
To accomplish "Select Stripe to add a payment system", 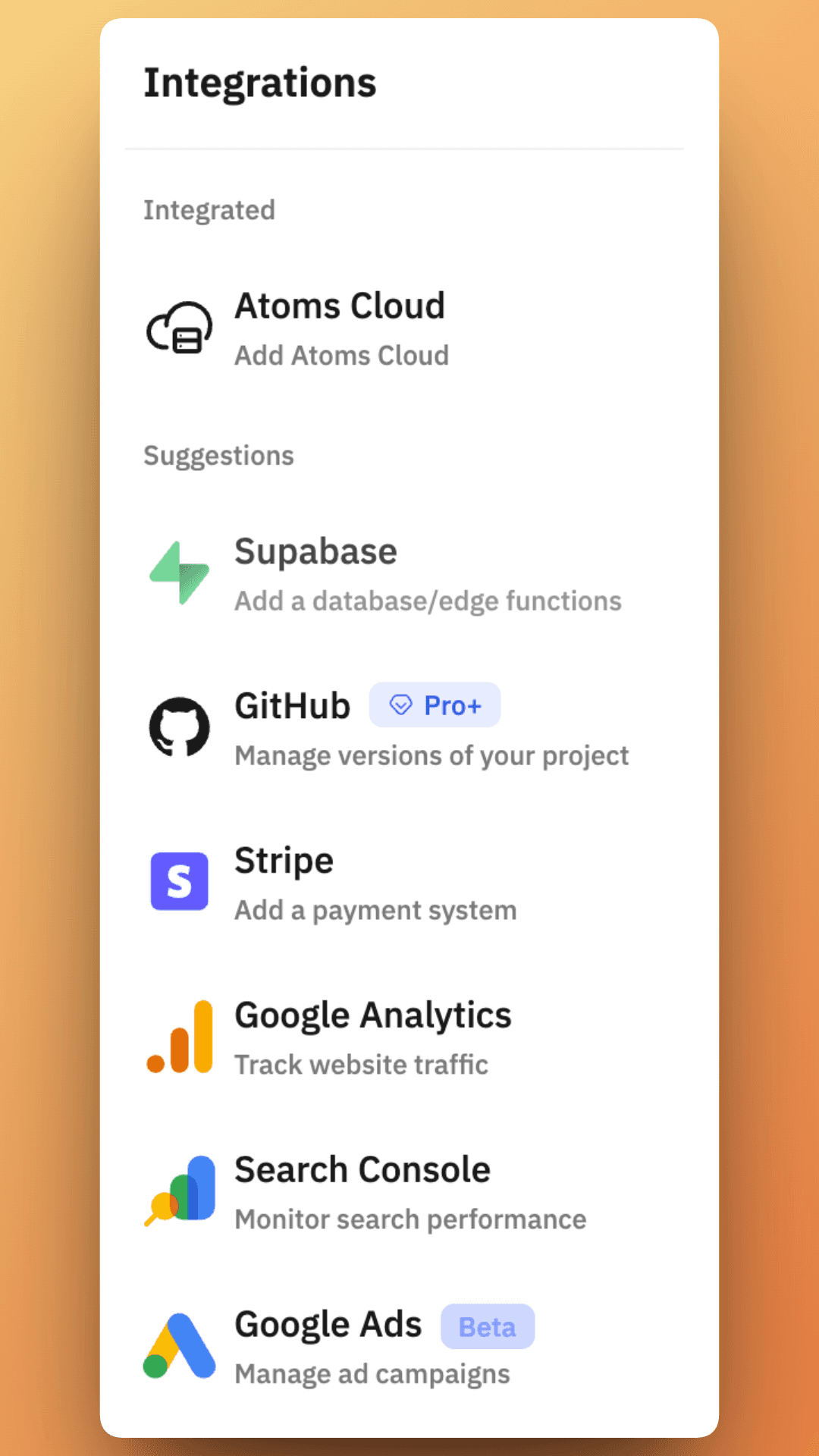I will [x=341, y=881].
